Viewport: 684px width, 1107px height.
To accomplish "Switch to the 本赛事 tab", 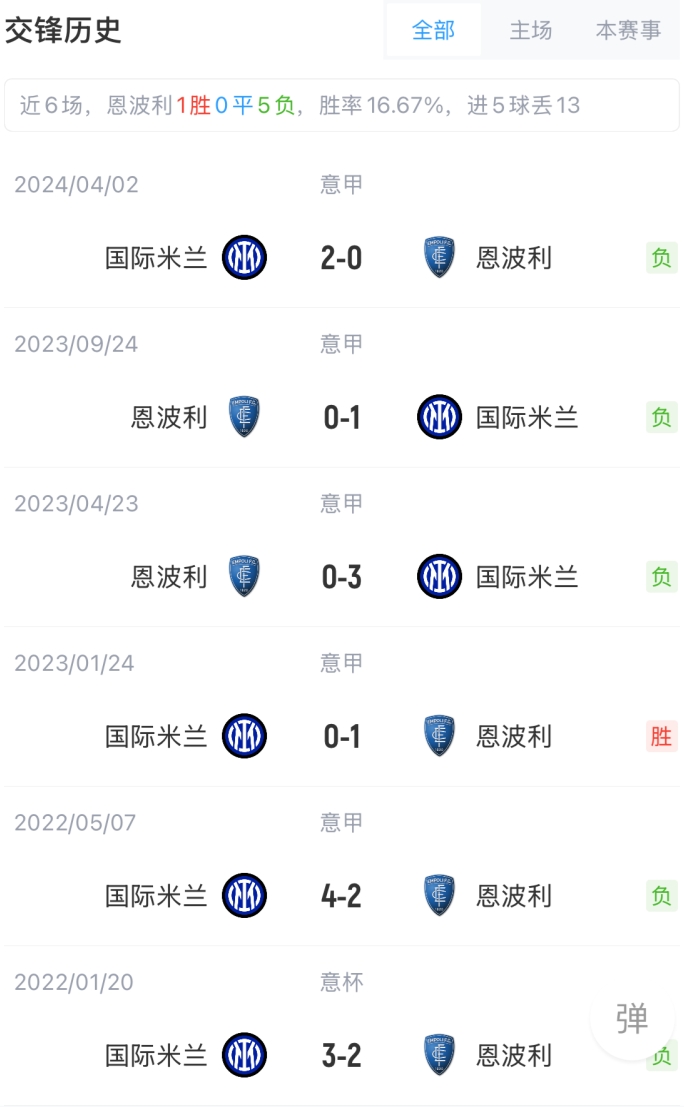I will pos(628,30).
